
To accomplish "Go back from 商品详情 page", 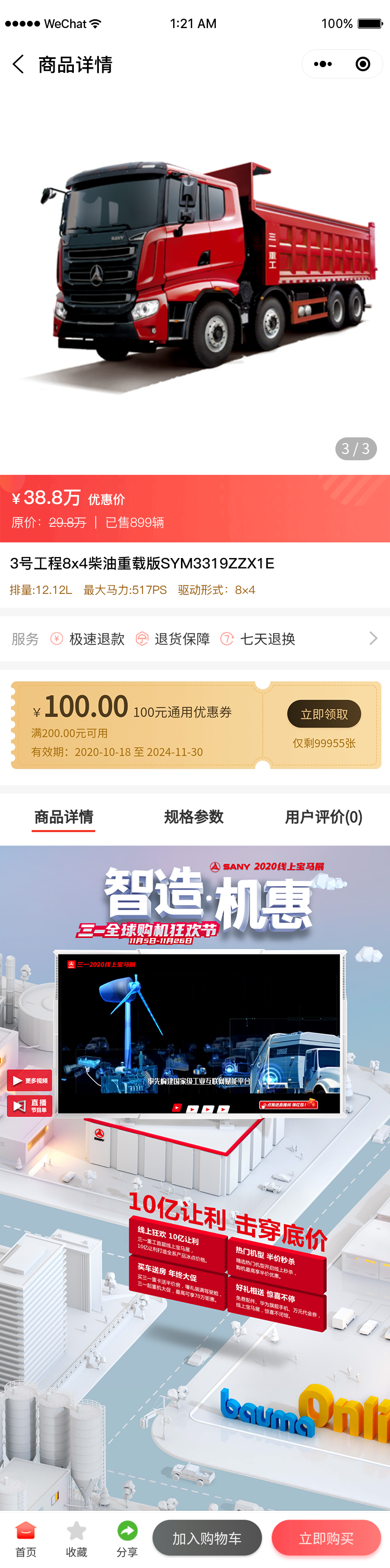I will 18,64.
